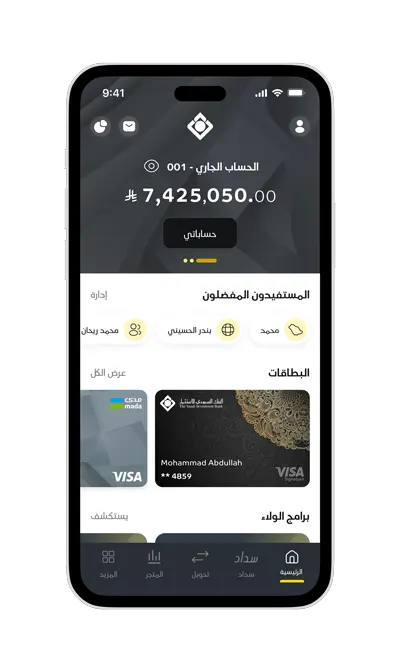
Task: Open the profile icon
Action: tap(300, 126)
